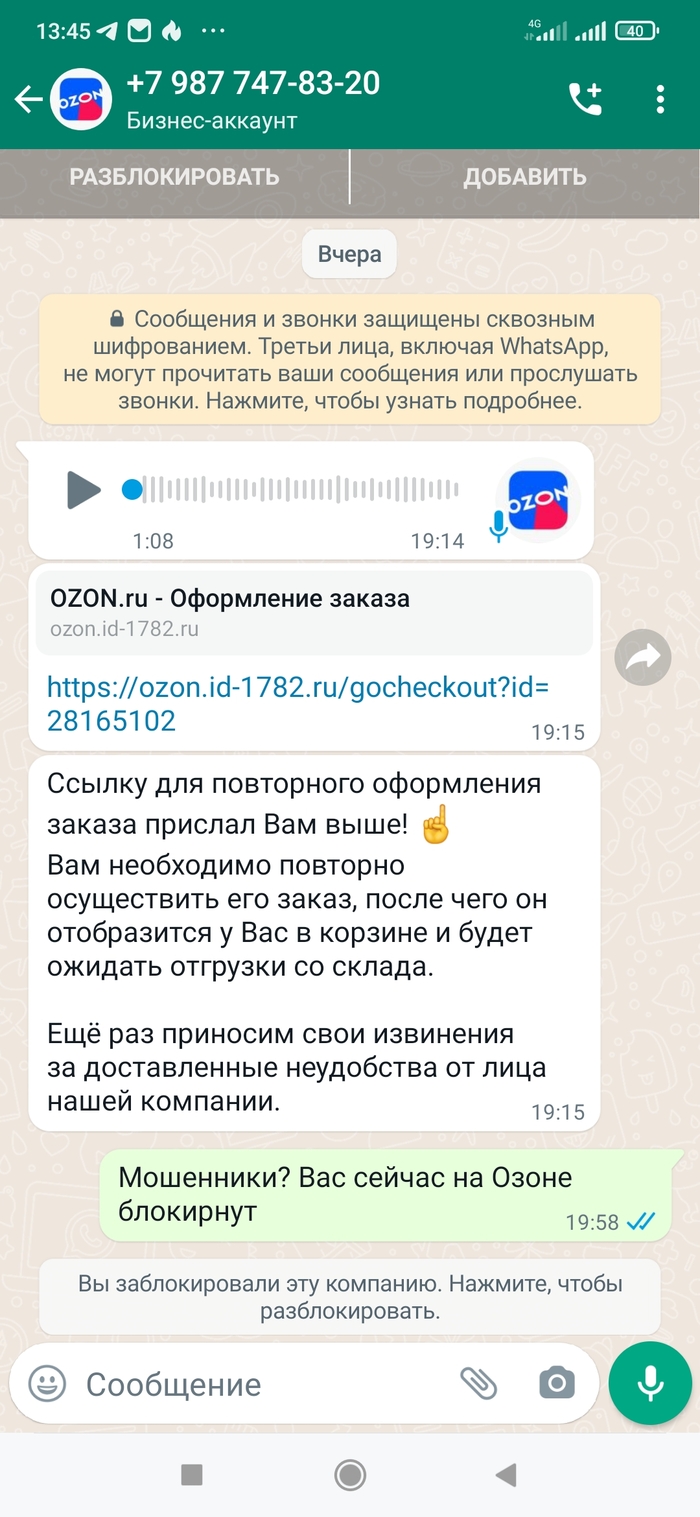Open the ozon.id-1782.ru gocheckout link

pos(298,704)
